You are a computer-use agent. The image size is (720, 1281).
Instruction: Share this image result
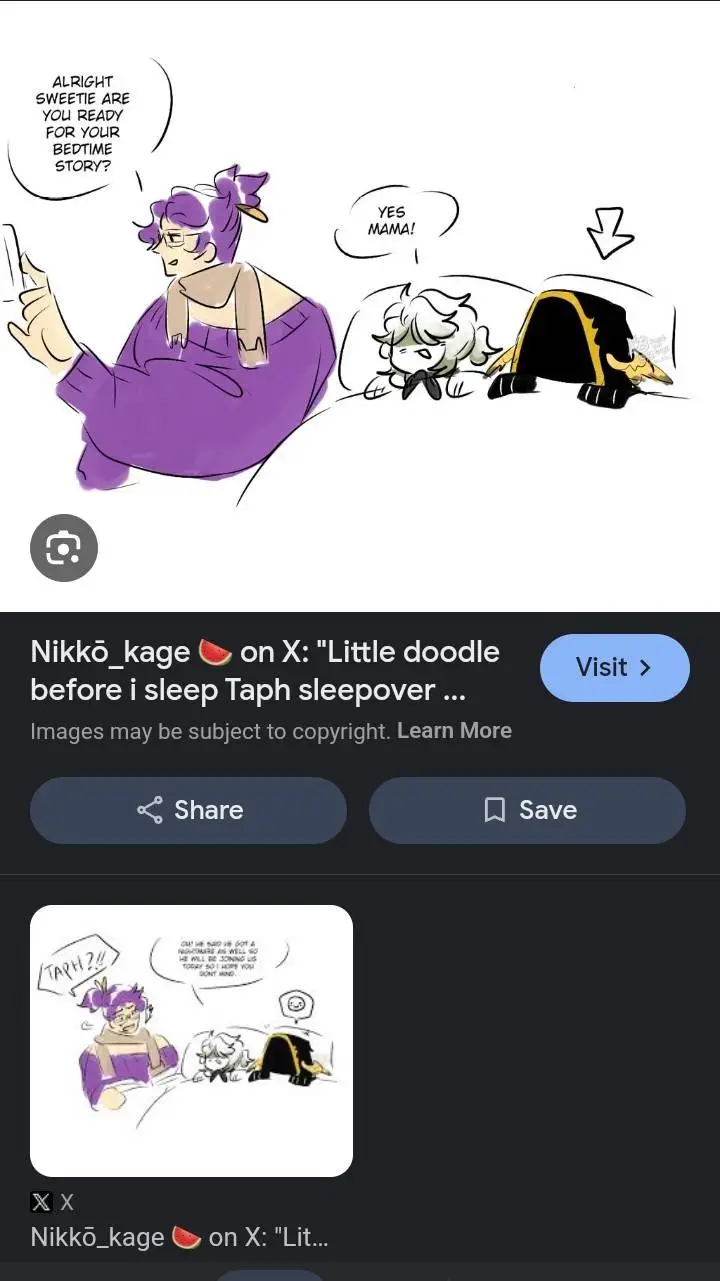pyautogui.click(x=188, y=810)
